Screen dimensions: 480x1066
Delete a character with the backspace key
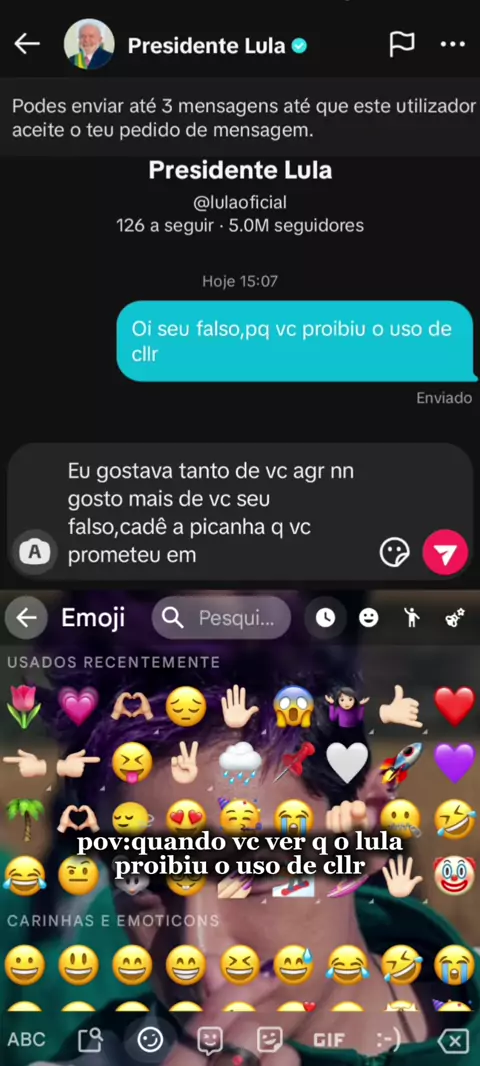(453, 1040)
